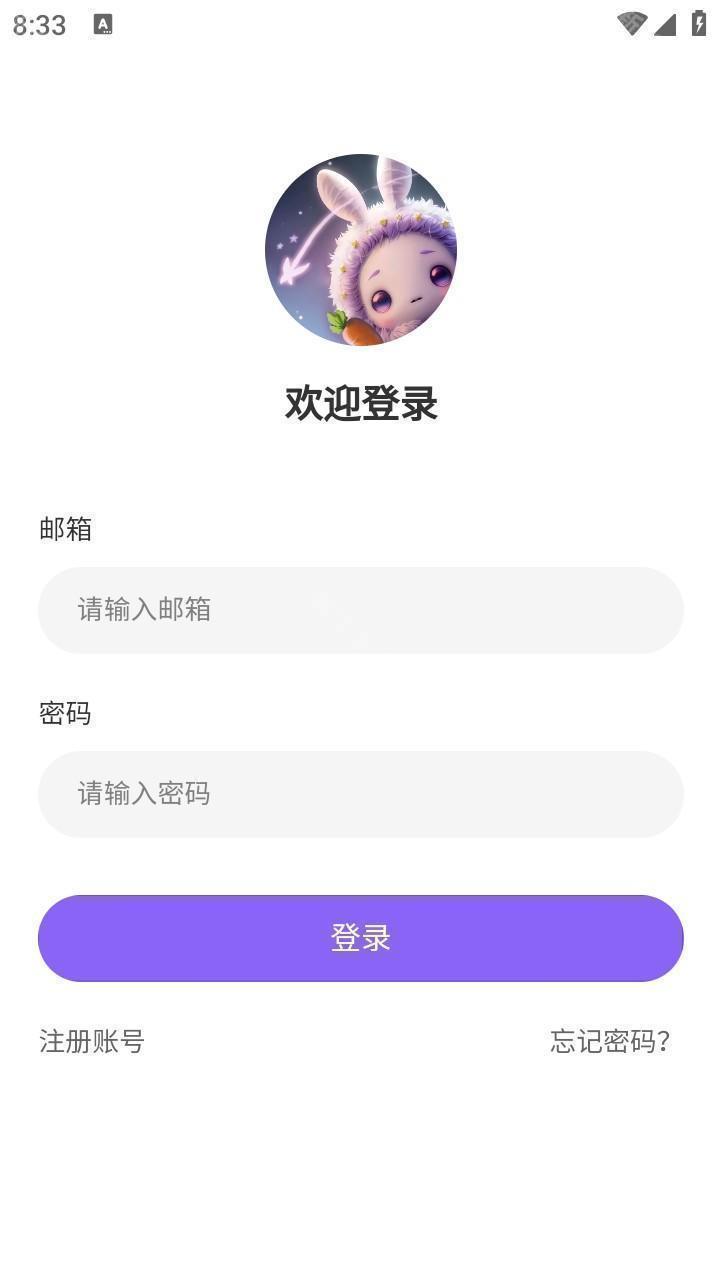Click the 邮箱 field label
The width and height of the screenshot is (720, 1280).
[64, 529]
